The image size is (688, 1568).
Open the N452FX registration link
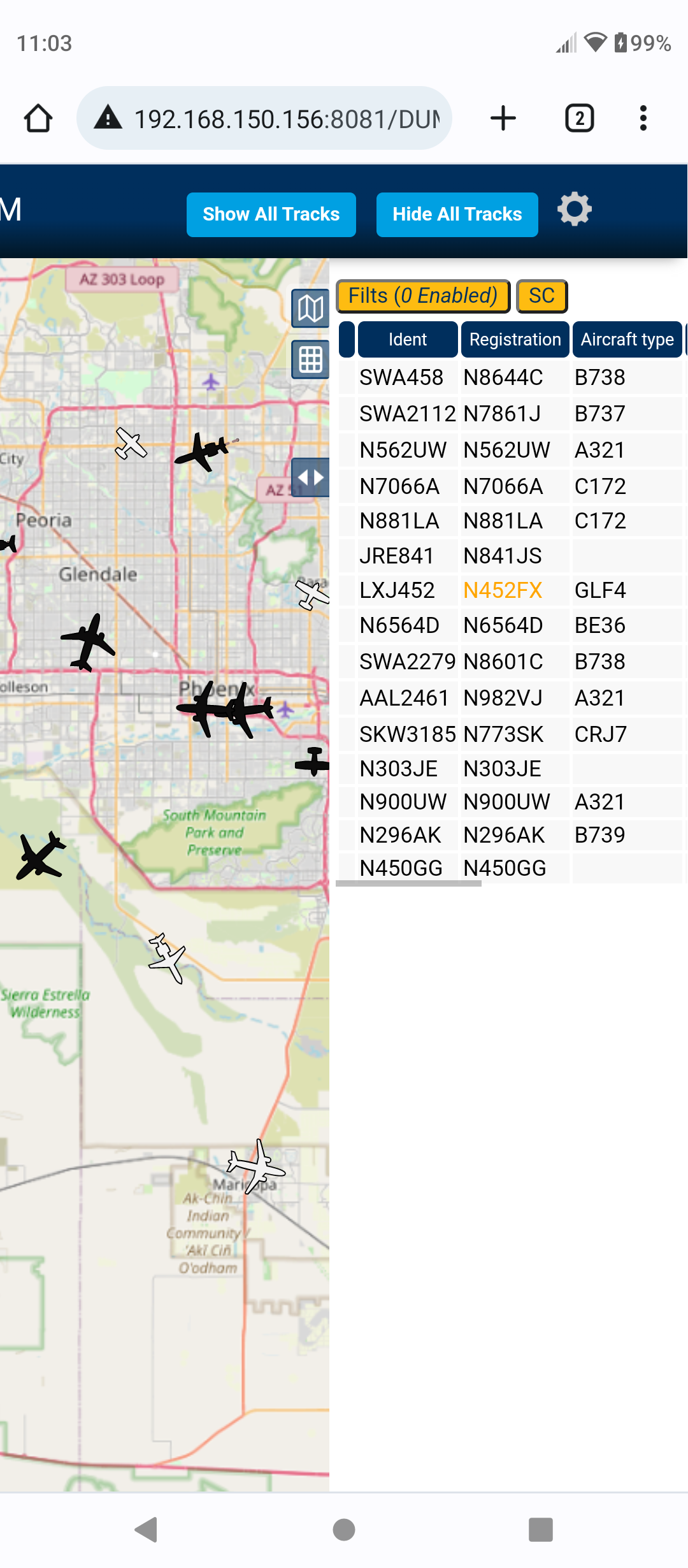pos(503,590)
